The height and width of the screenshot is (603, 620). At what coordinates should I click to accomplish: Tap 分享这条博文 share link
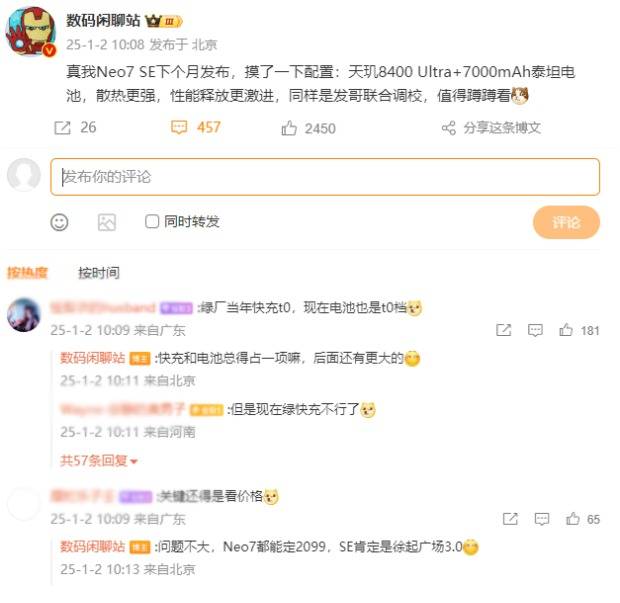point(492,128)
